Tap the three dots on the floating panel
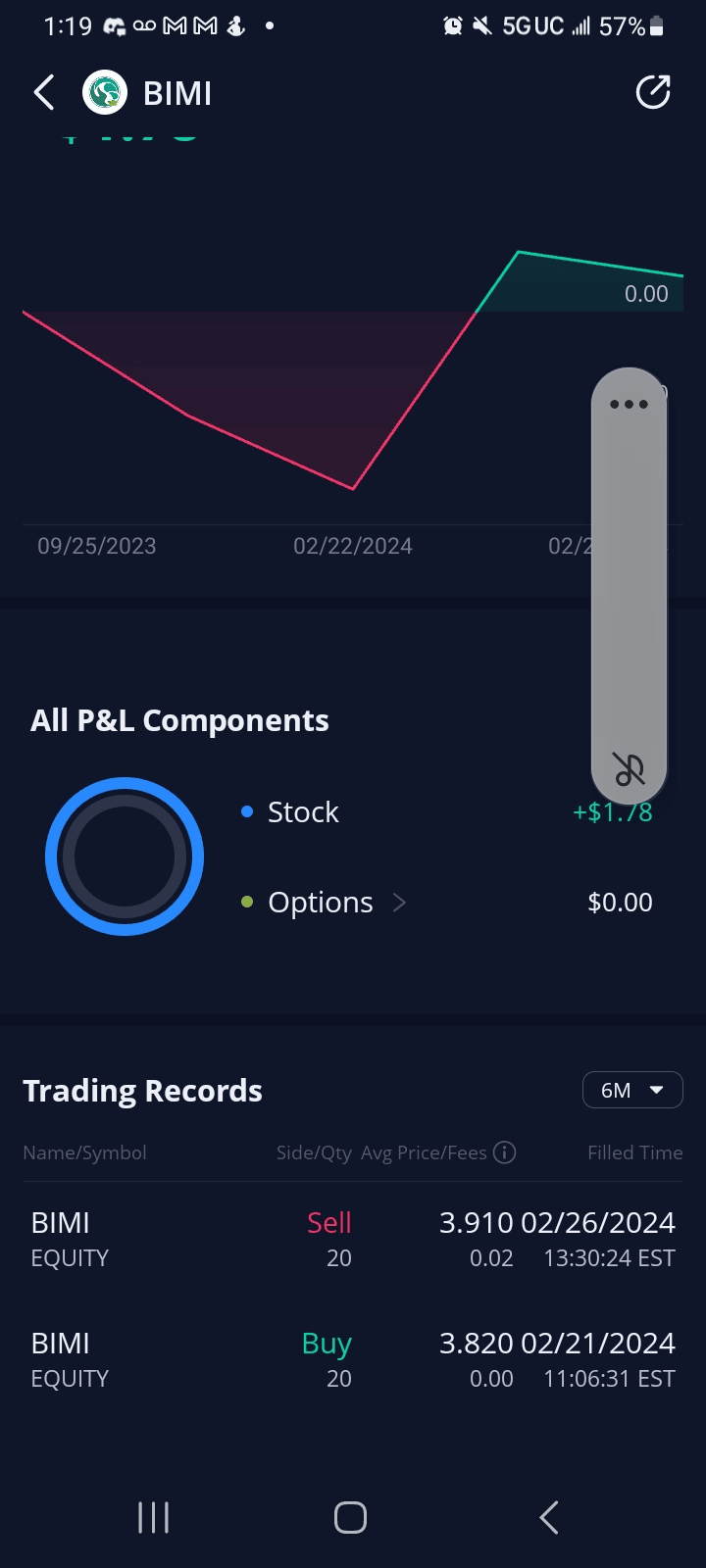This screenshot has width=706, height=1568. pos(629,404)
